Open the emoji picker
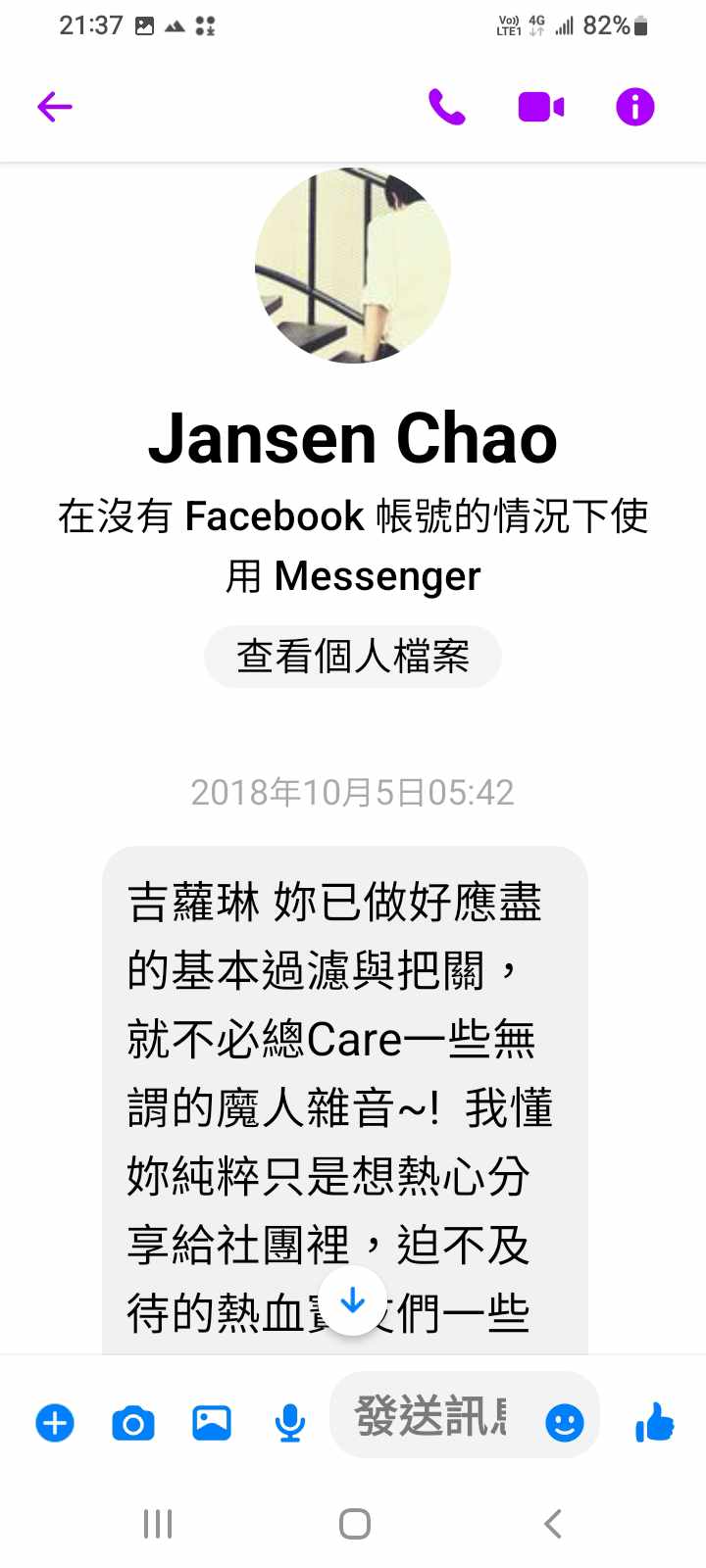Screen dimensions: 706x1568 pyautogui.click(x=565, y=1422)
